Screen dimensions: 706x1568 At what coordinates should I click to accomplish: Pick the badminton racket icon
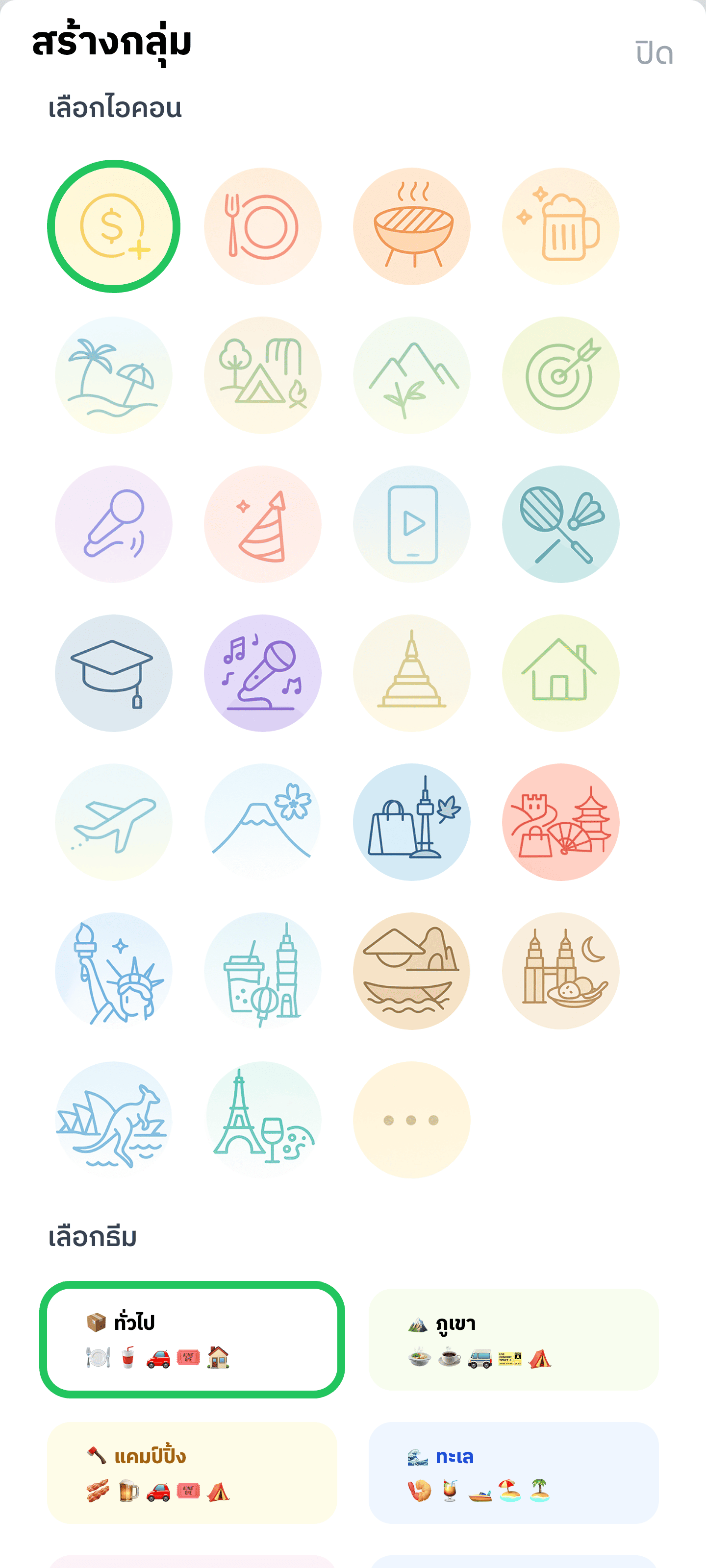coord(560,524)
